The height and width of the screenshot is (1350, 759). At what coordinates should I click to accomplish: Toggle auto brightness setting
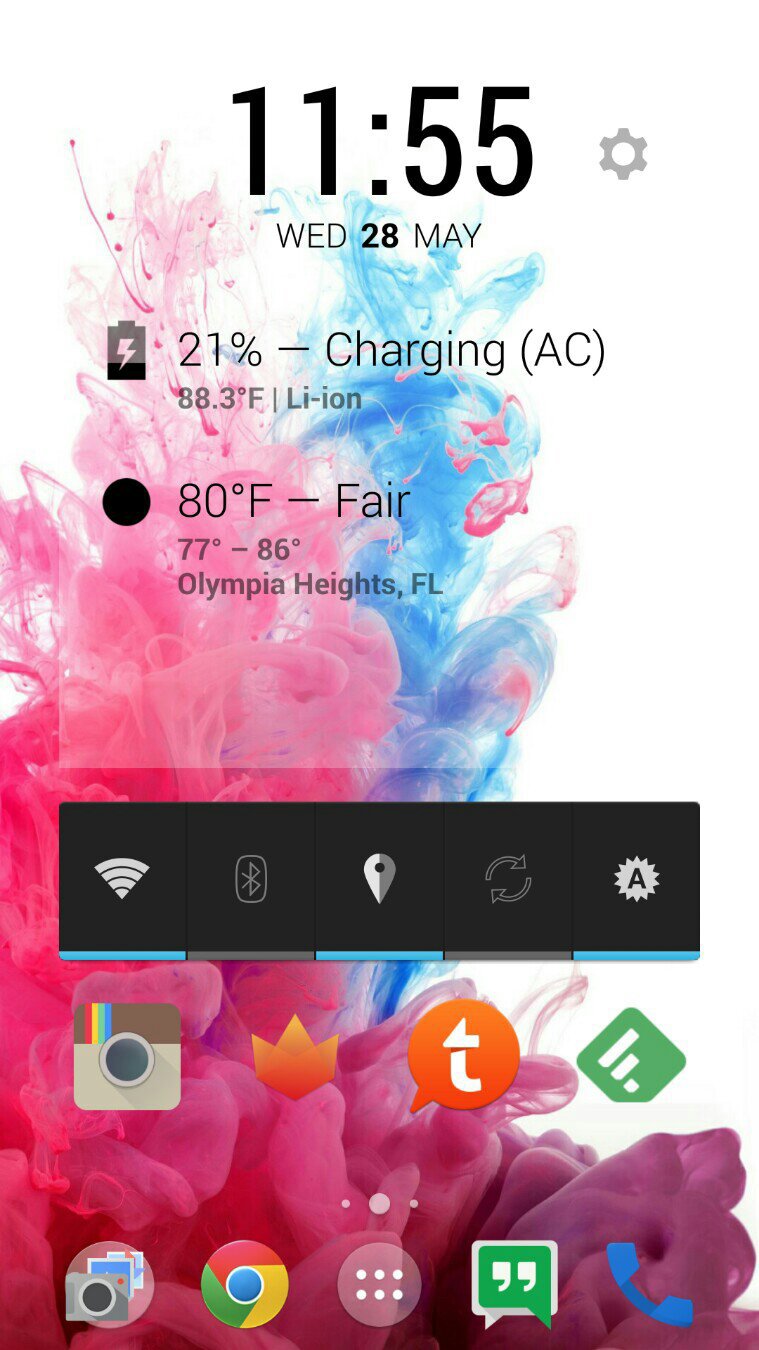point(636,880)
